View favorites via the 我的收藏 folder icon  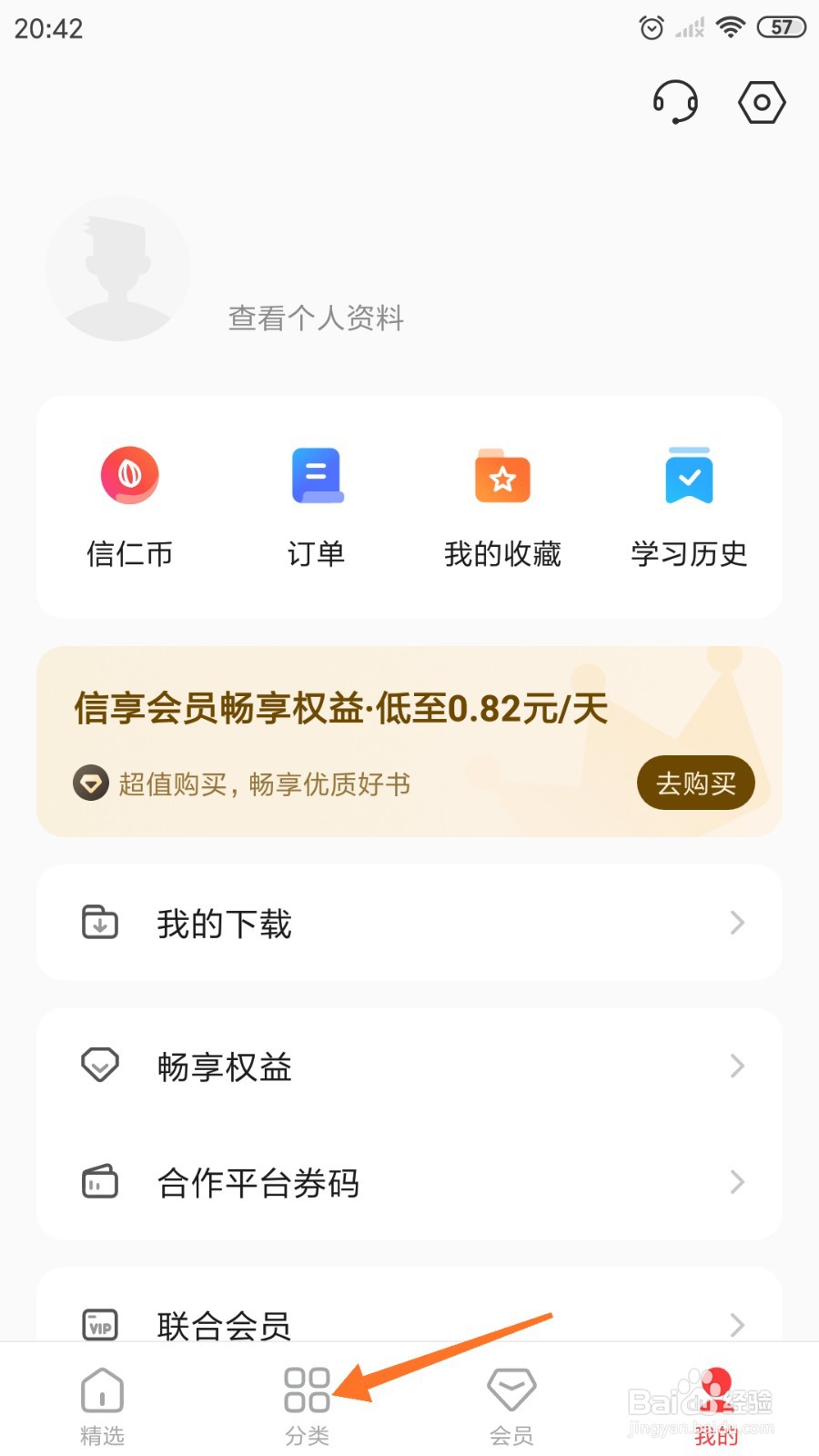point(501,474)
